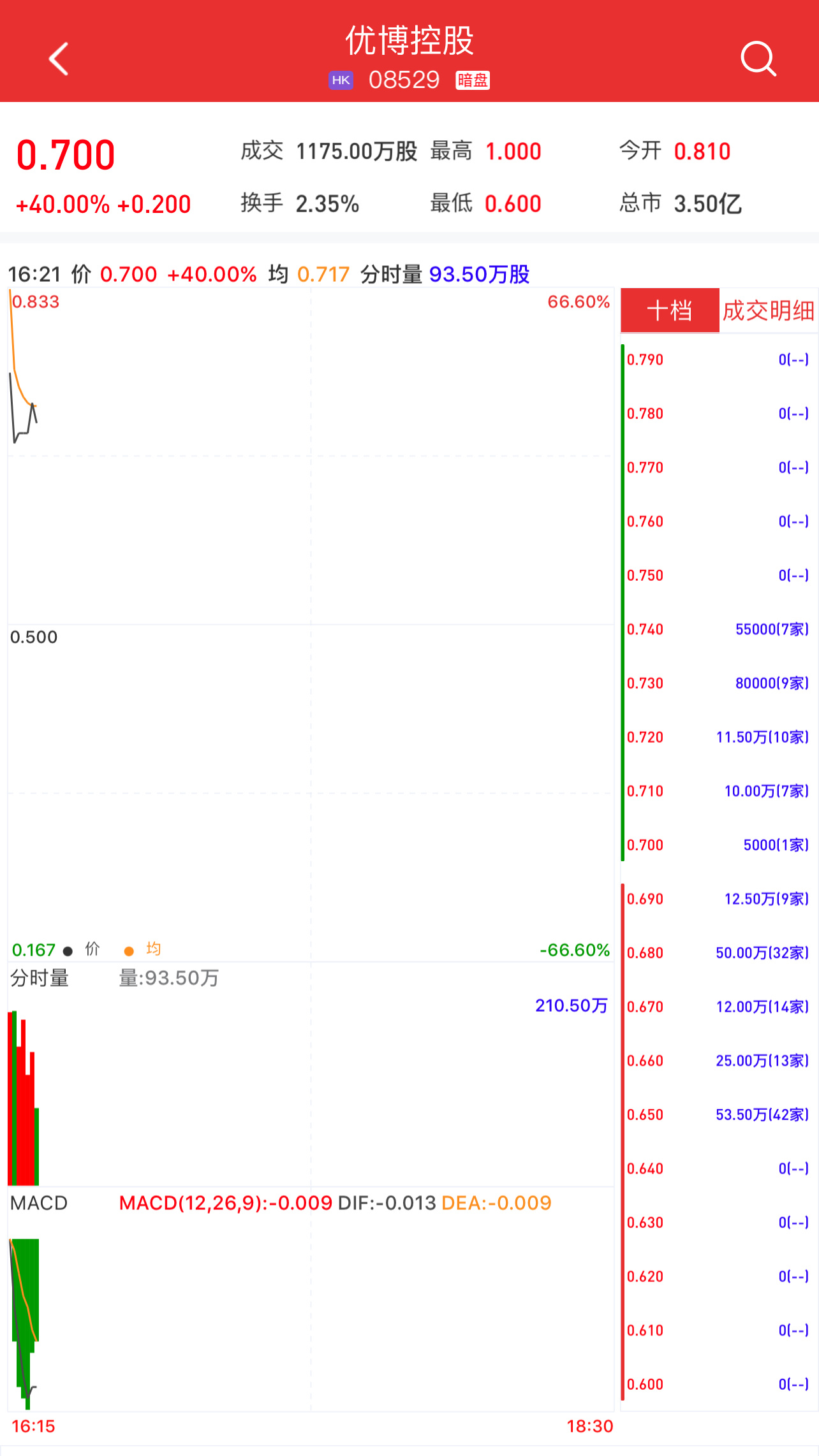The image size is (819, 1456).
Task: Open stock search with the magnifier icon
Action: click(758, 59)
